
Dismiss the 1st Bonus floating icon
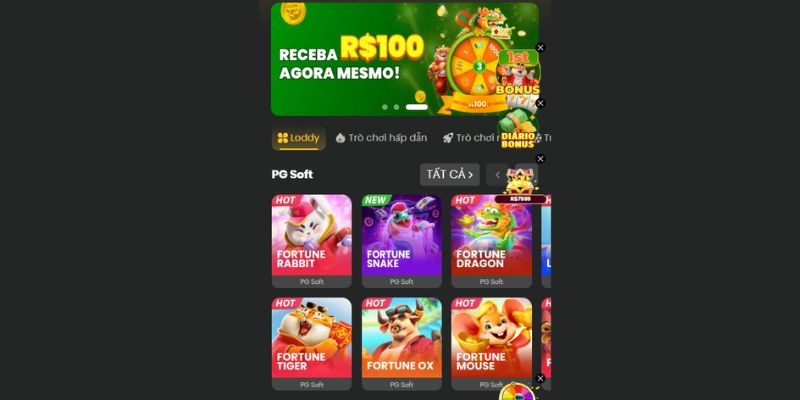tap(541, 48)
